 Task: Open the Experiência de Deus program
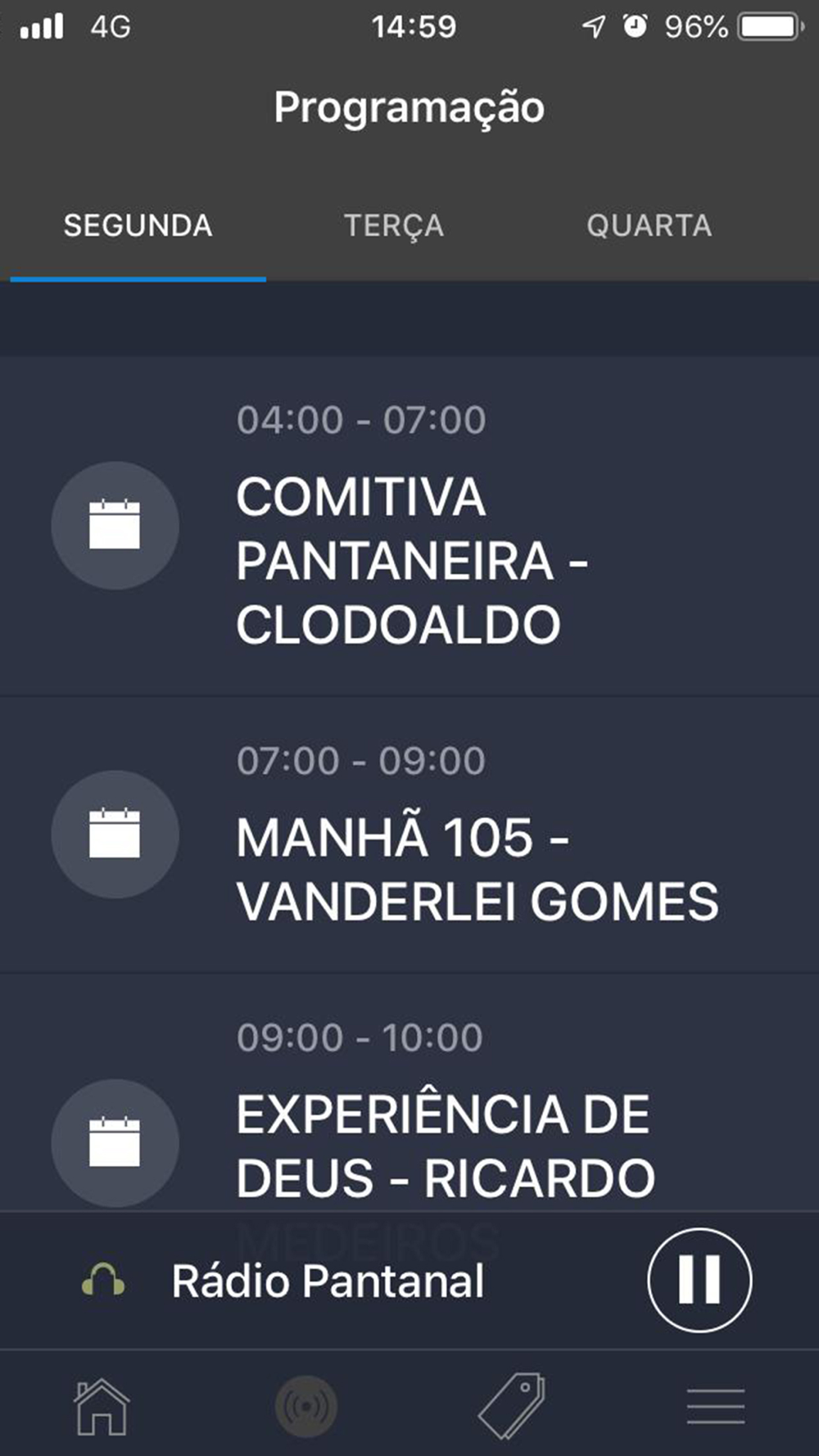click(x=409, y=1093)
